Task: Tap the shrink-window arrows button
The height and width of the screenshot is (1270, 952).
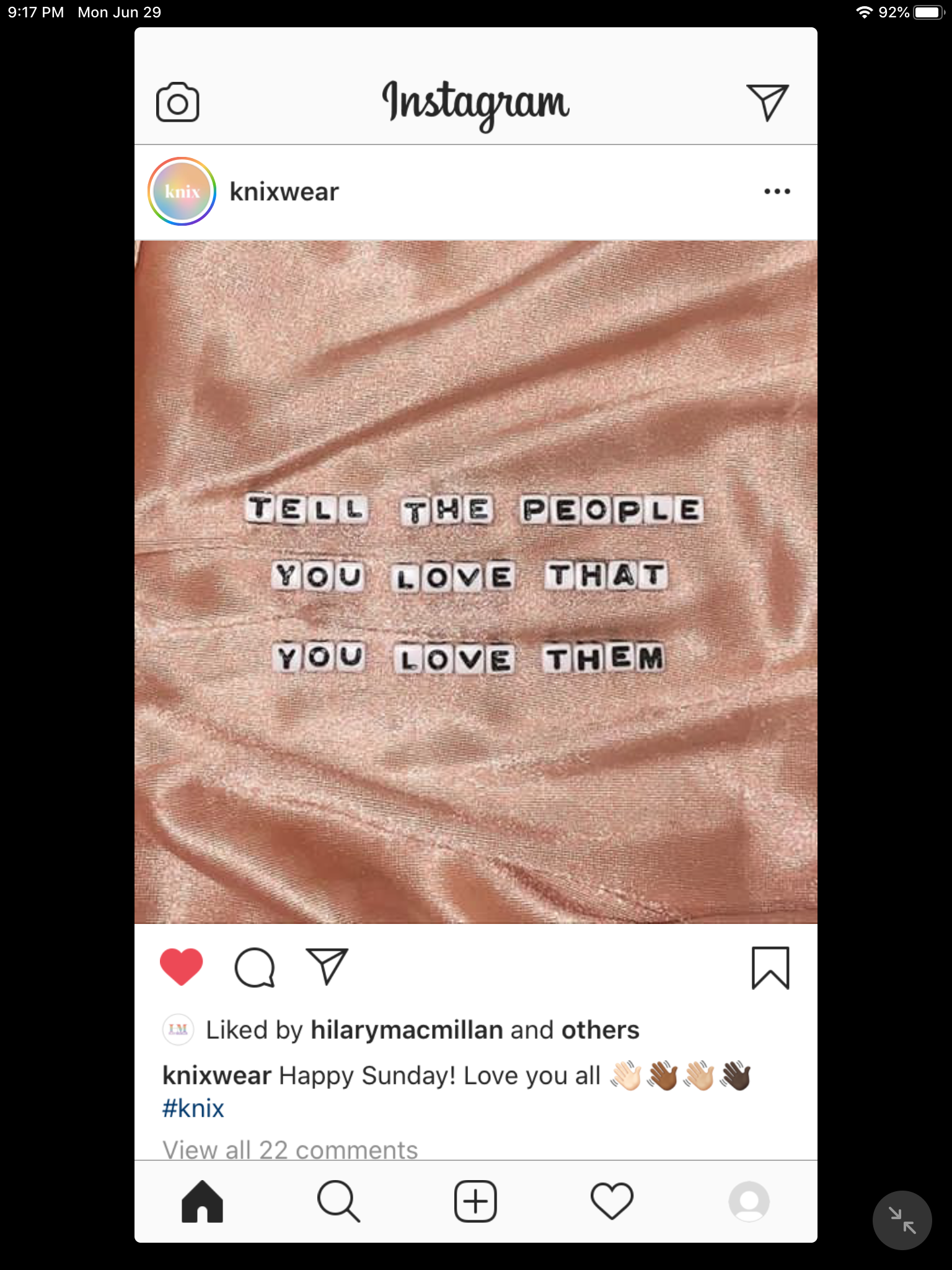Action: pos(902,1220)
